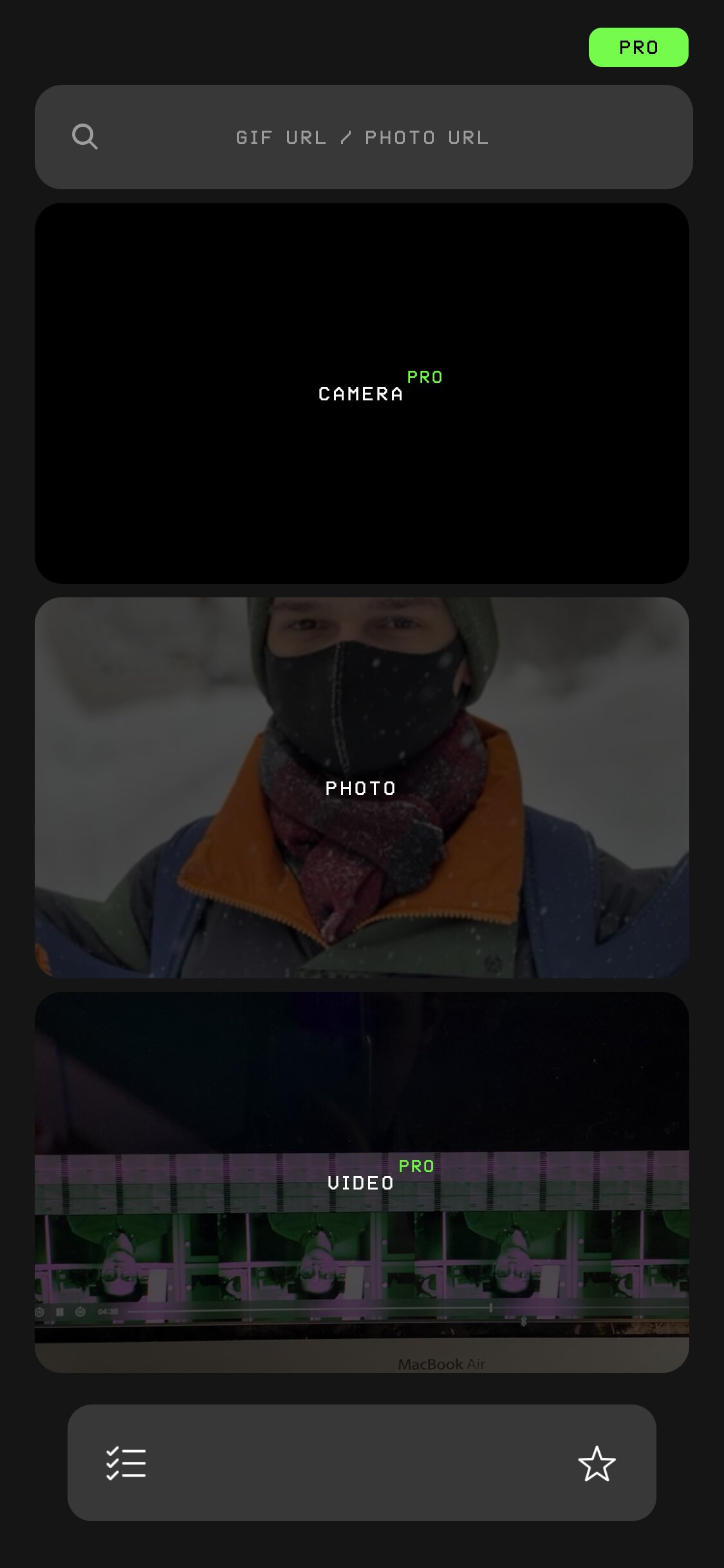Tap the green PRO upgrade button
Viewport: 724px width, 1568px height.
tap(638, 47)
